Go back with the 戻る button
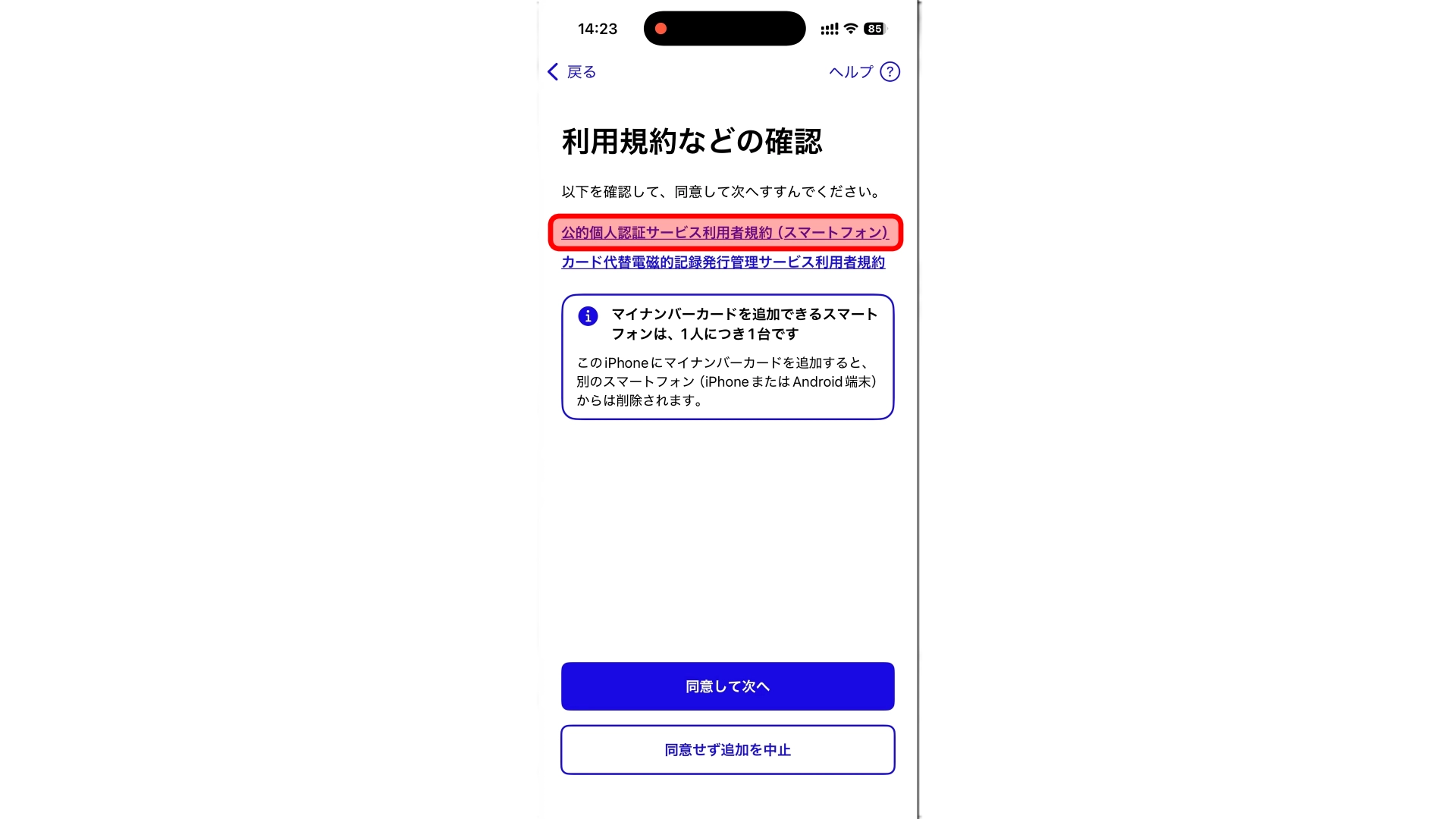Screen dimensions: 1456x819 (573, 72)
